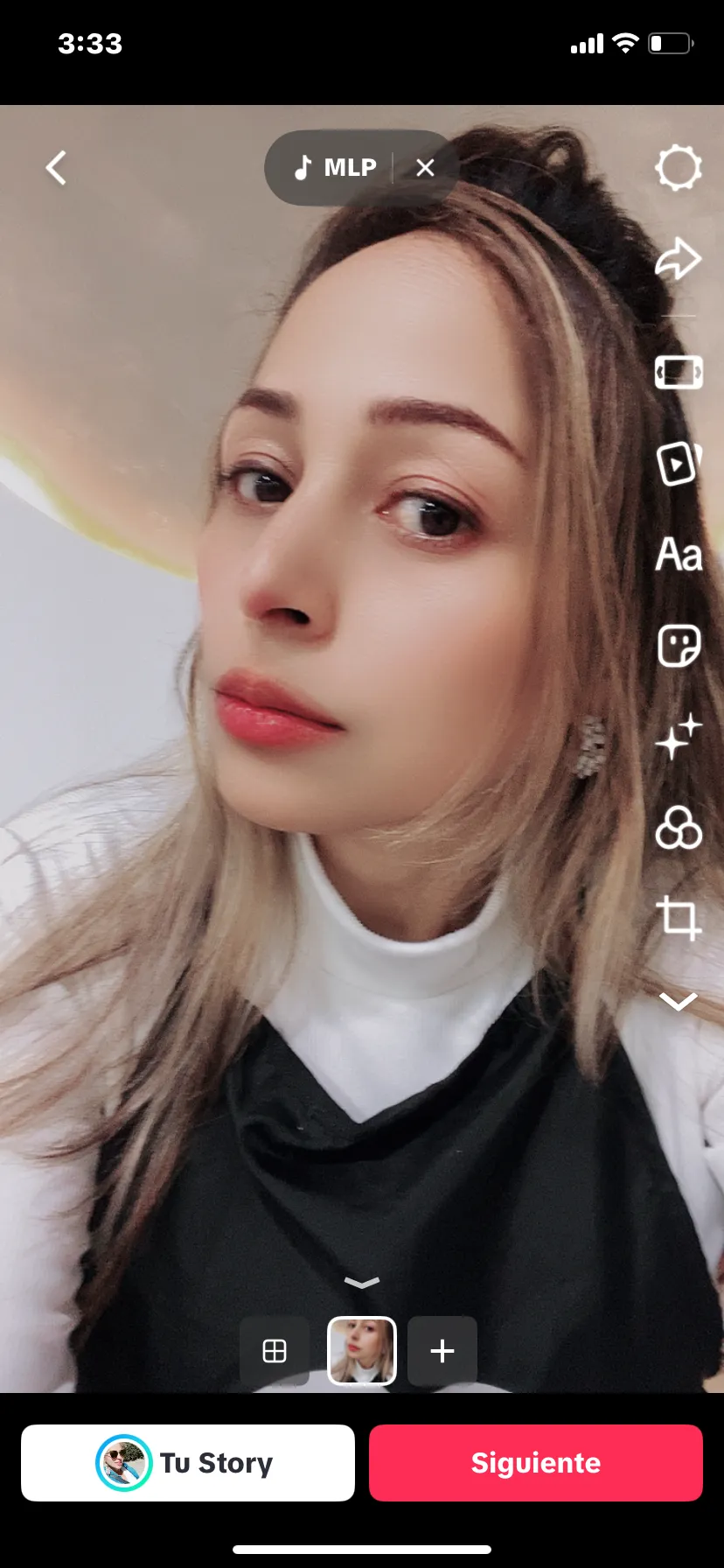
Task: Tap the share arrow icon
Action: 679,260
